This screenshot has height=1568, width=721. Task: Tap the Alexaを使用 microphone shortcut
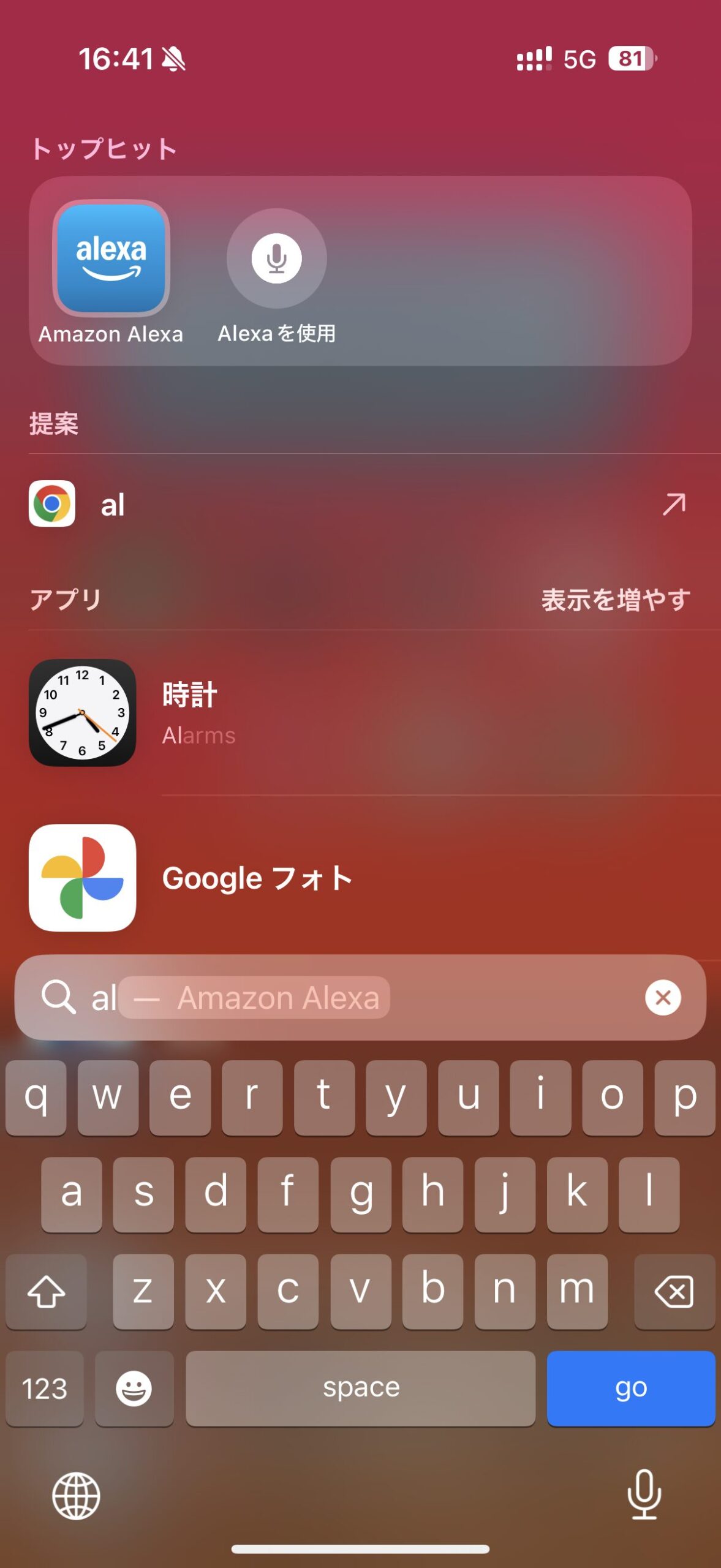pos(276,258)
